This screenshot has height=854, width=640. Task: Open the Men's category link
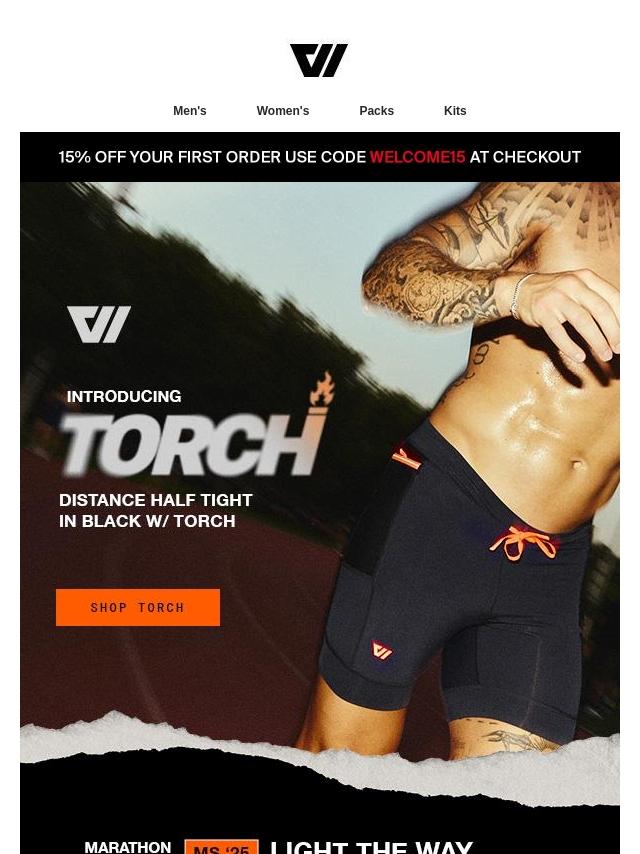pos(189,111)
